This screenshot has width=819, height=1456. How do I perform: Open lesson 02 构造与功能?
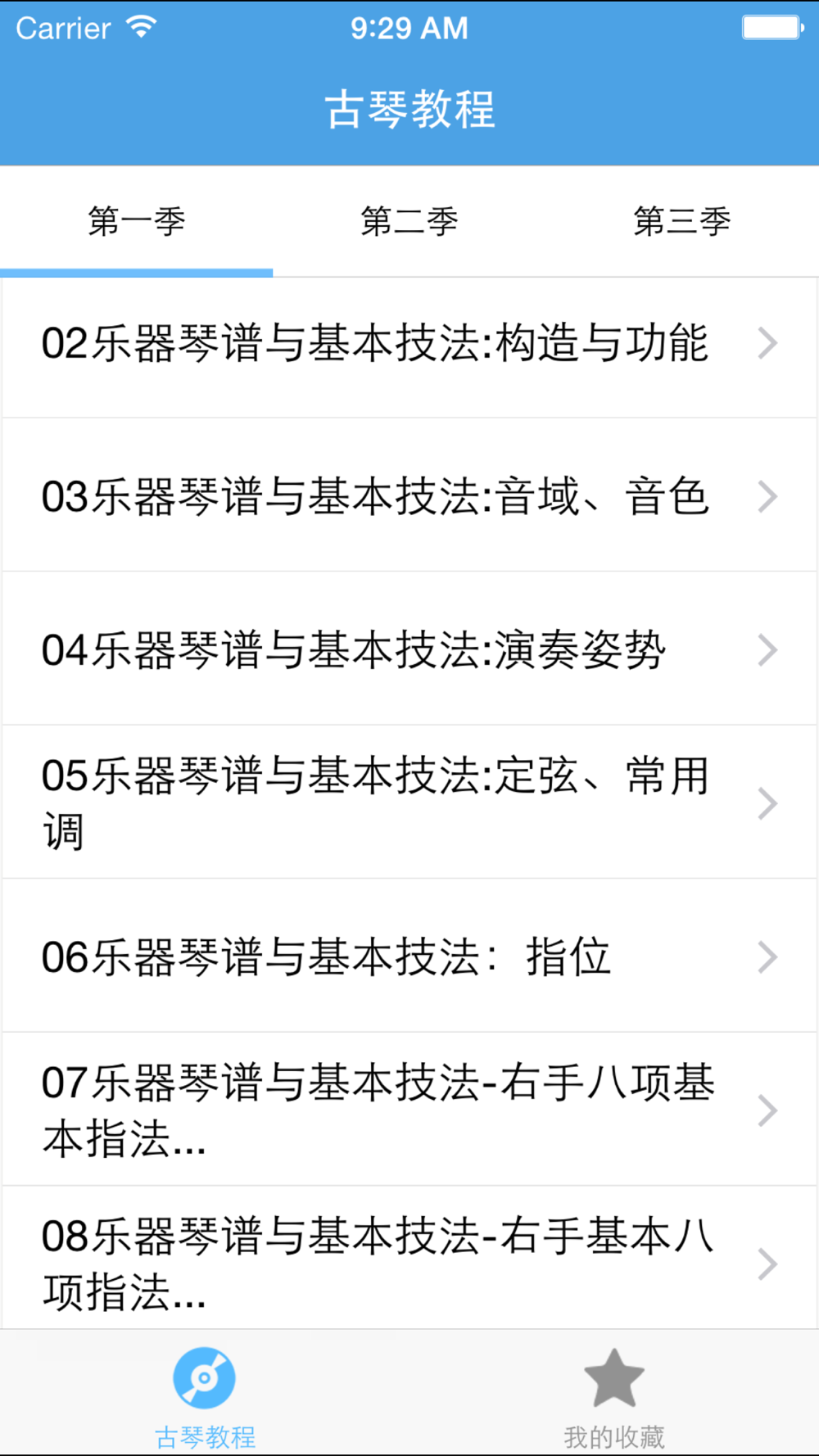point(409,343)
